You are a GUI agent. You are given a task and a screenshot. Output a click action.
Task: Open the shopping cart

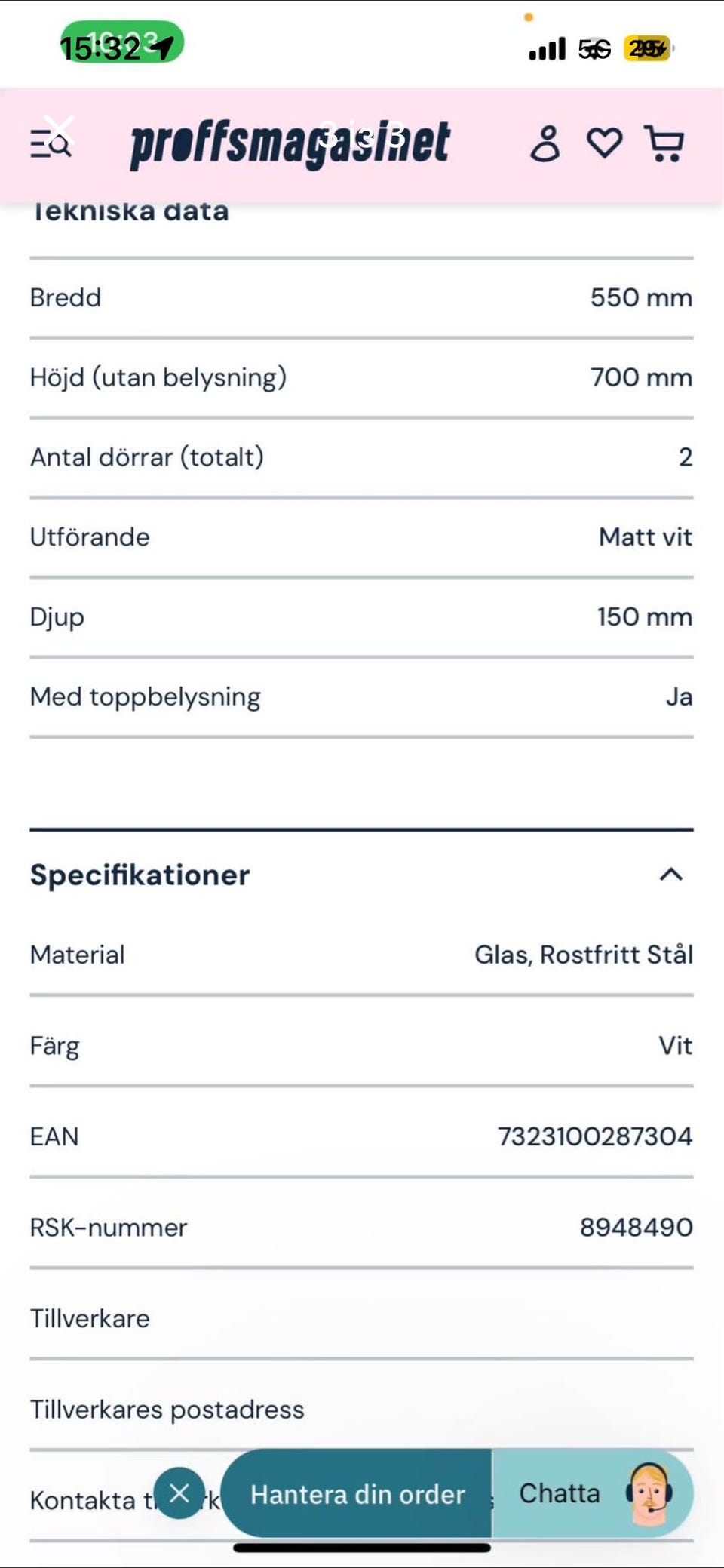pyautogui.click(x=664, y=143)
